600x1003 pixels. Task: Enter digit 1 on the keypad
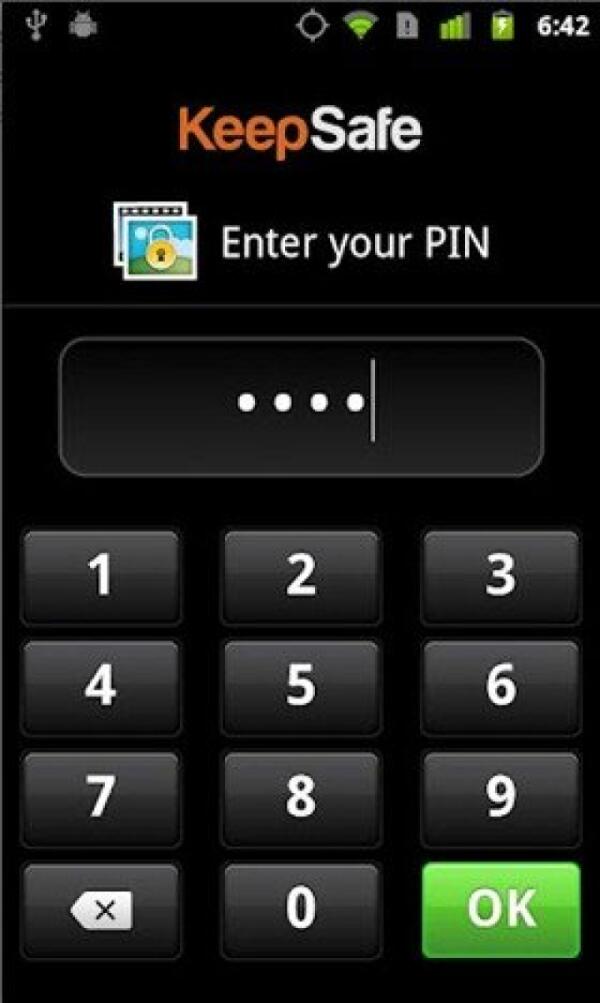coord(100,577)
